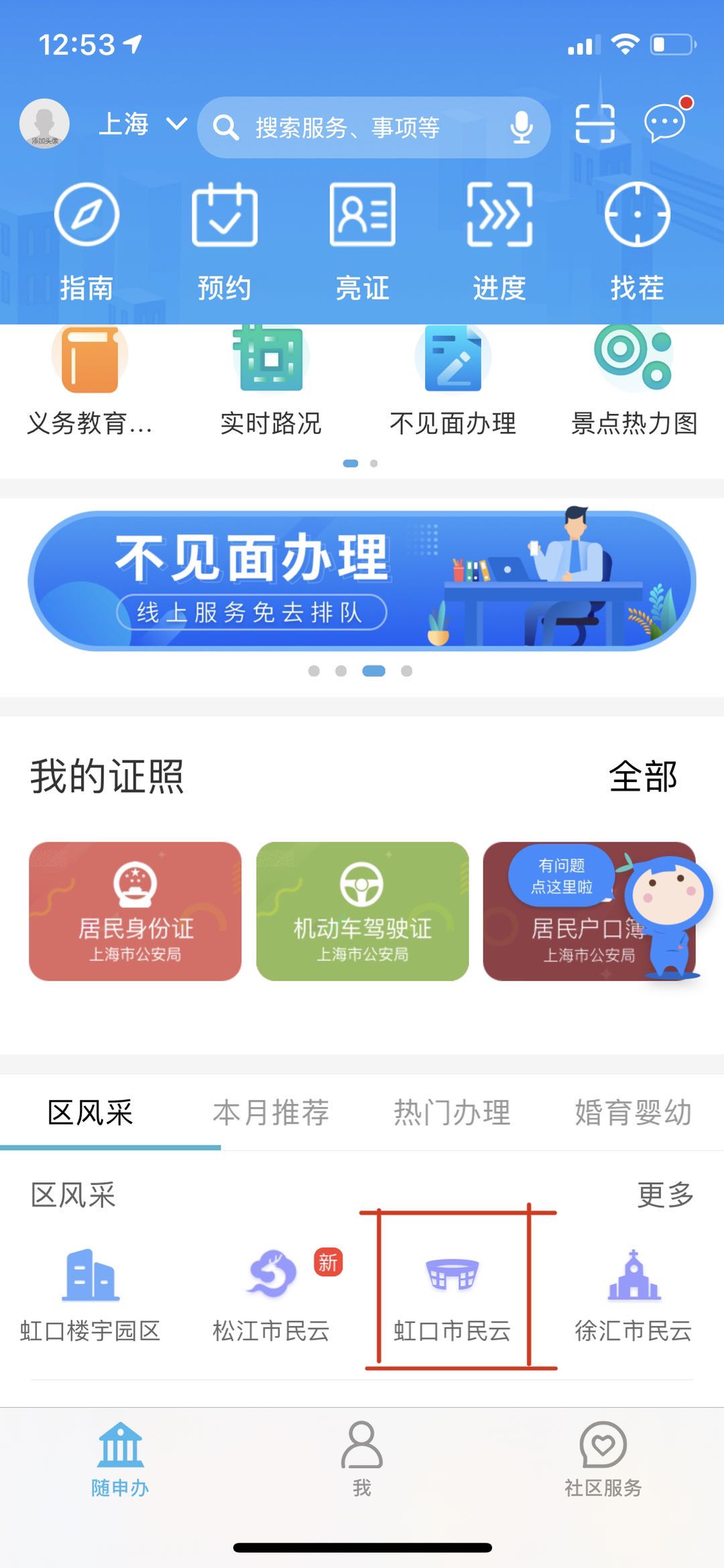The width and height of the screenshot is (724, 1568).
Task: Open the QR code scanner
Action: pos(595,125)
